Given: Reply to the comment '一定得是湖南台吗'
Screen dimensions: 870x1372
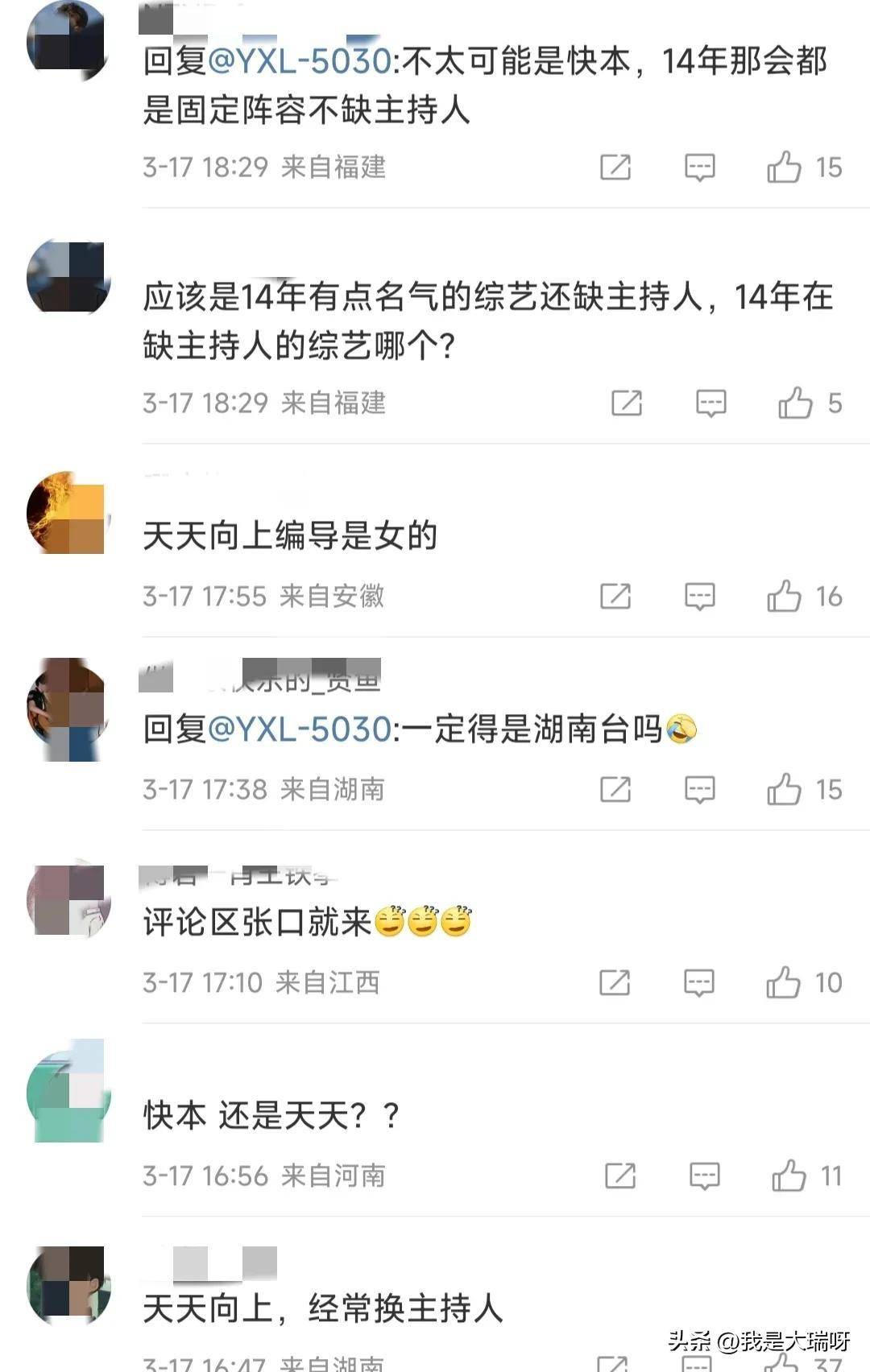Looking at the screenshot, I should coord(699,790).
